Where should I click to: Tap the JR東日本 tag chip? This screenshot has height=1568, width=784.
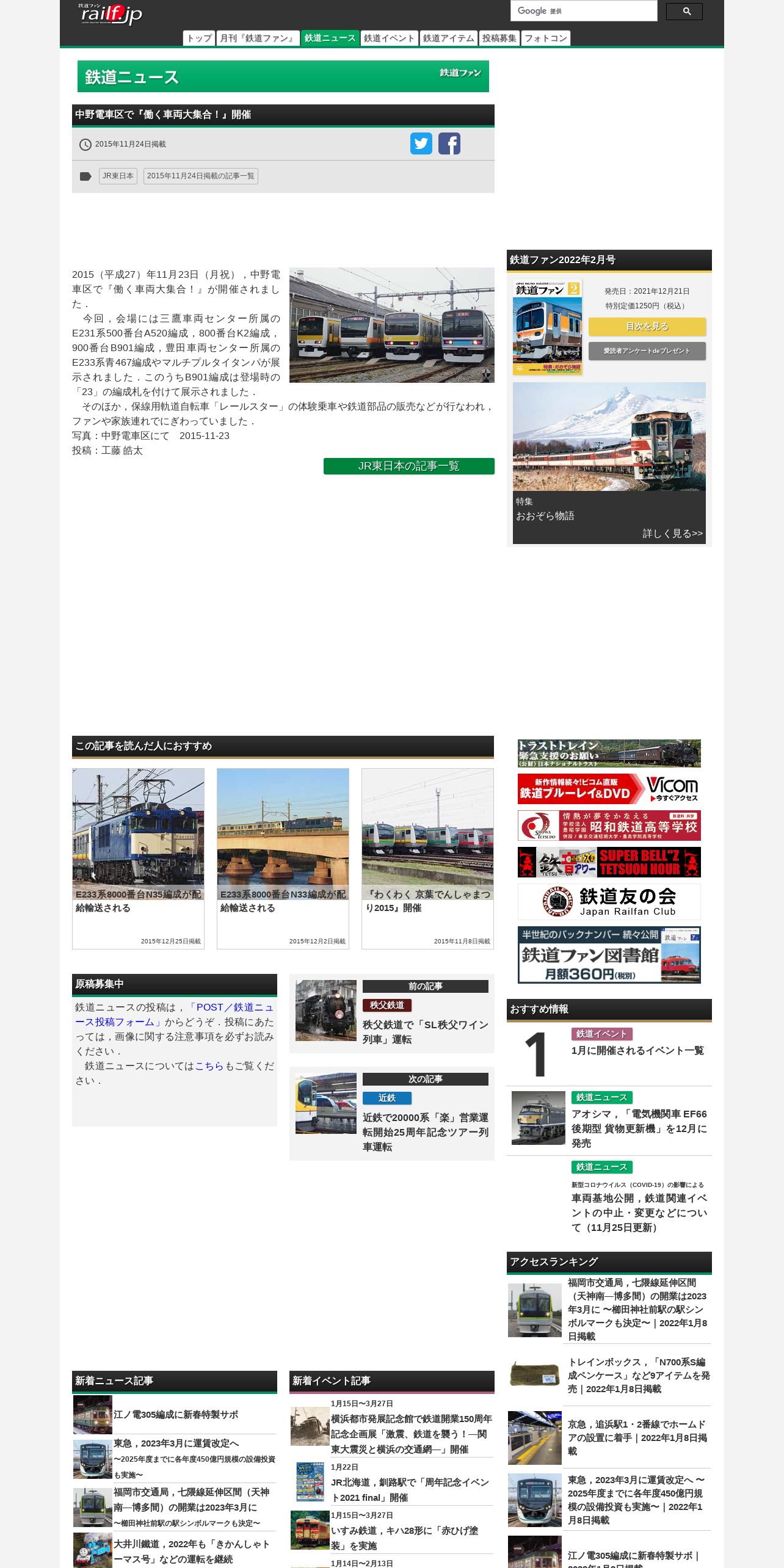click(118, 176)
